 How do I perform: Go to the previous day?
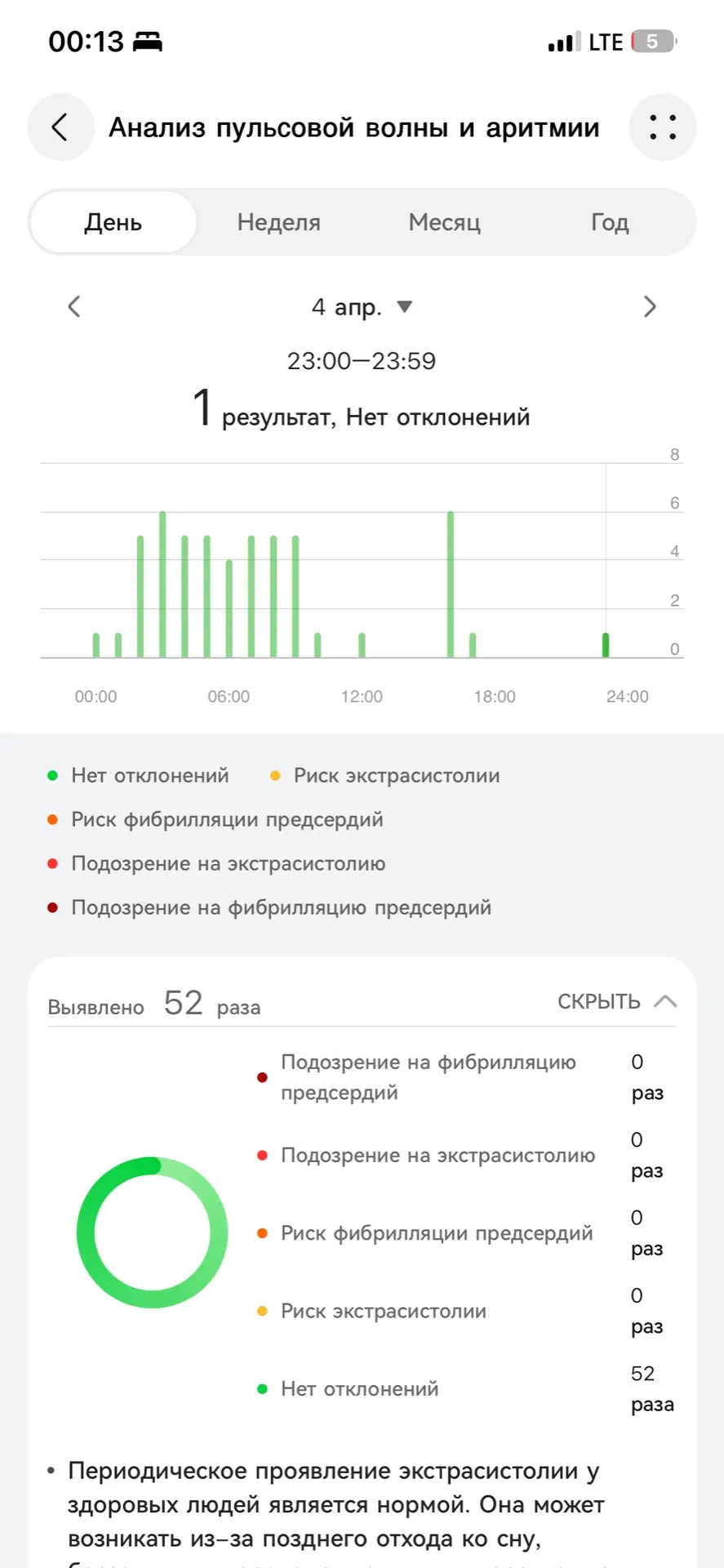[x=74, y=307]
